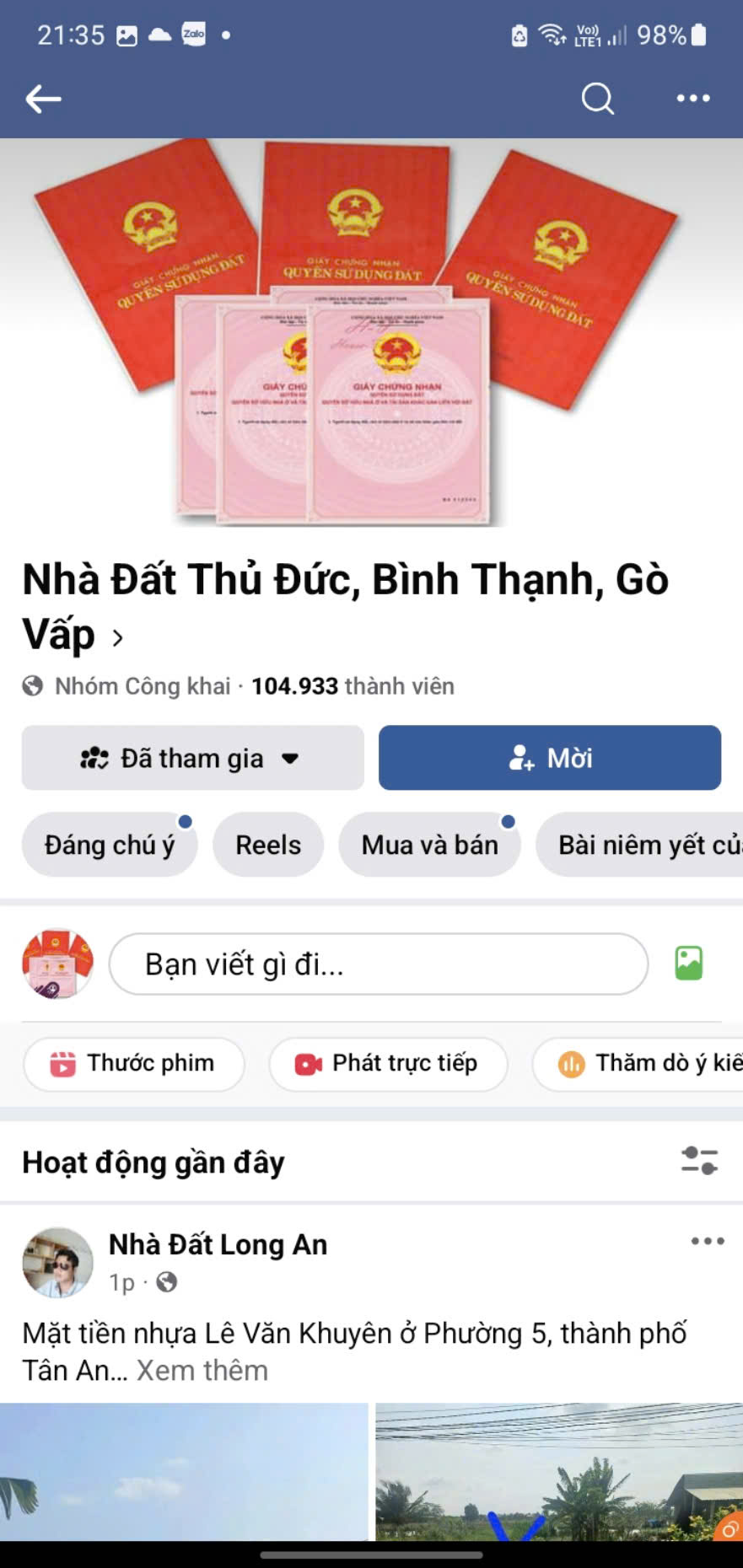
Task: Expand post with Xem thêm
Action: pyautogui.click(x=202, y=1371)
